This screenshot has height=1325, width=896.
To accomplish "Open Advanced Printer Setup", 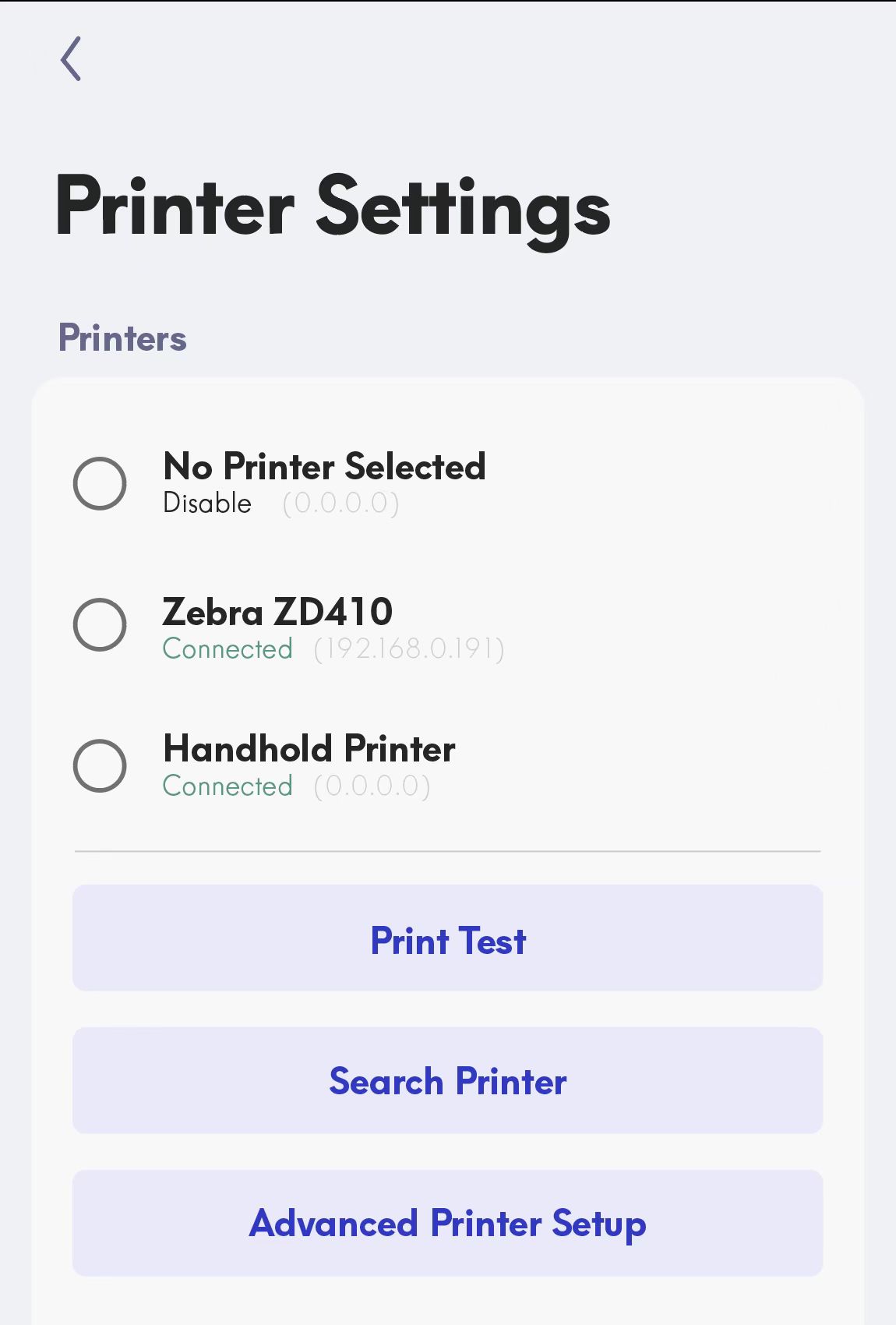I will click(x=447, y=1223).
